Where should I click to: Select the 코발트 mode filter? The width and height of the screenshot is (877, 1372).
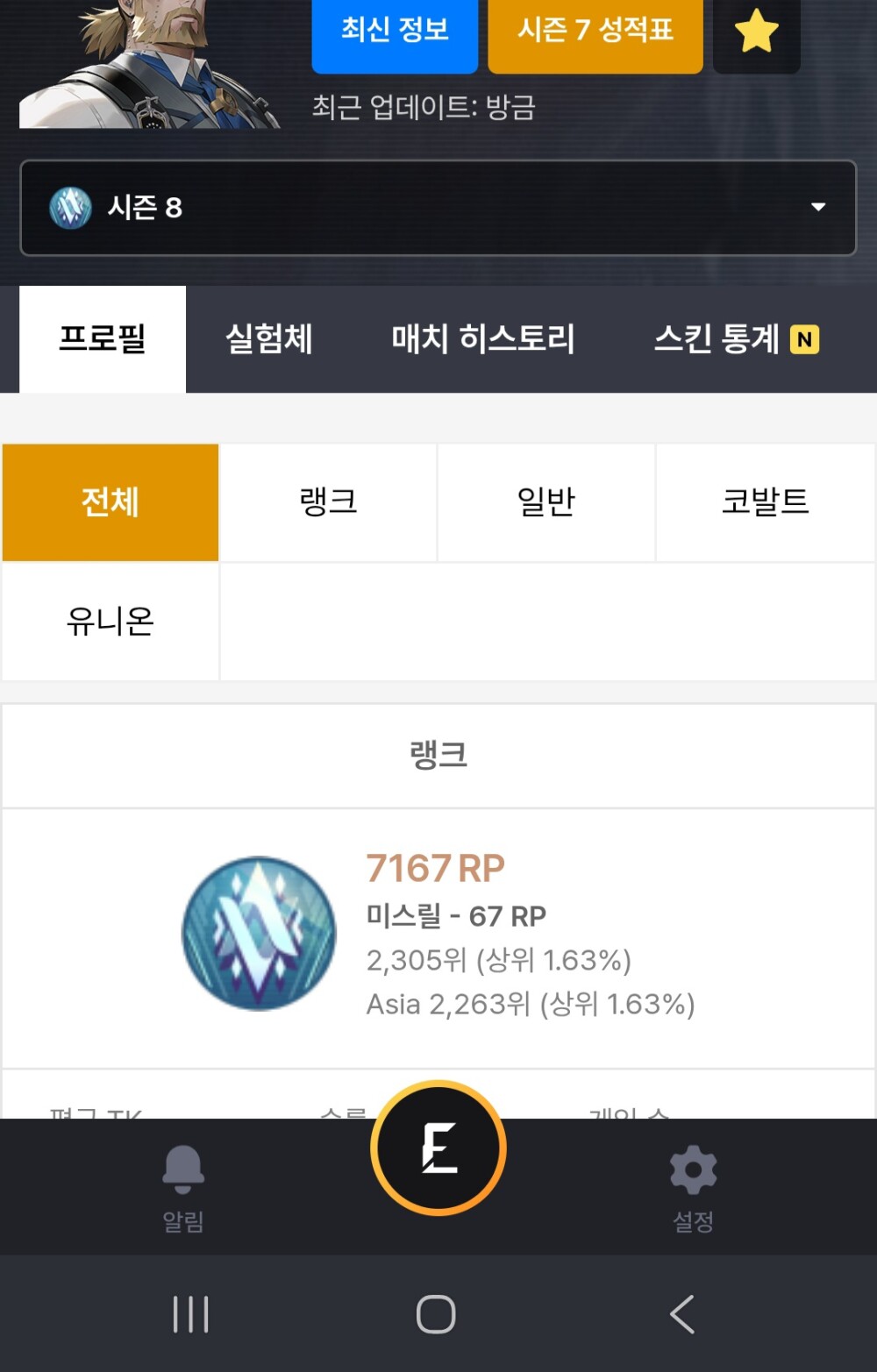coord(765,502)
